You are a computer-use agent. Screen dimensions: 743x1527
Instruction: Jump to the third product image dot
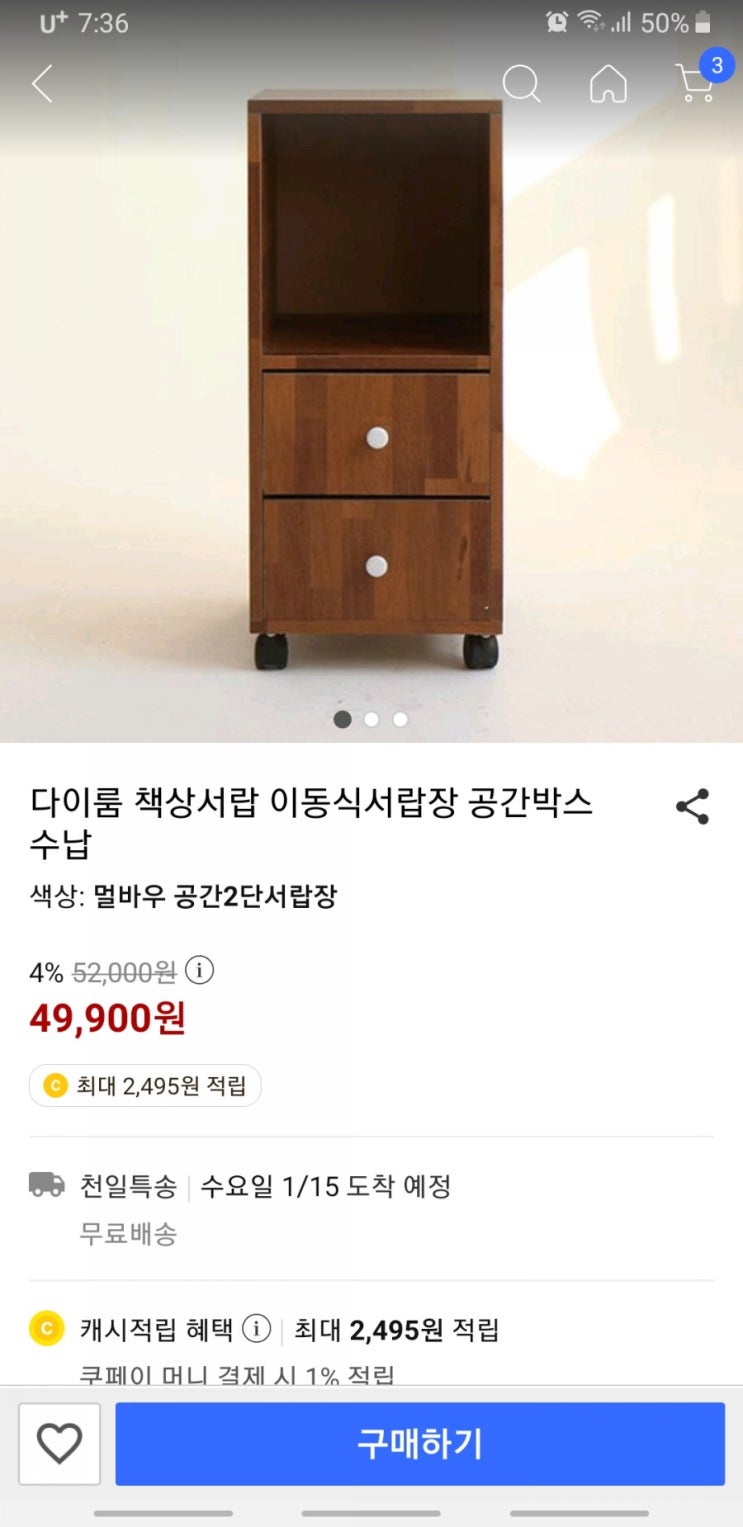click(400, 719)
